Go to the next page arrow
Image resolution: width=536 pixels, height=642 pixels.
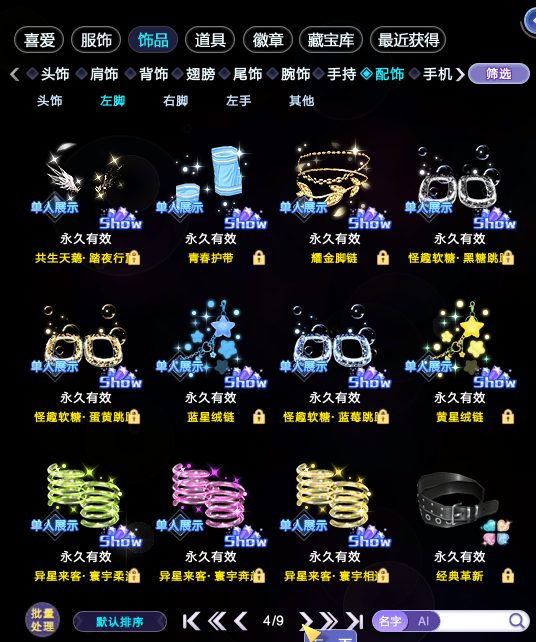click(x=306, y=621)
